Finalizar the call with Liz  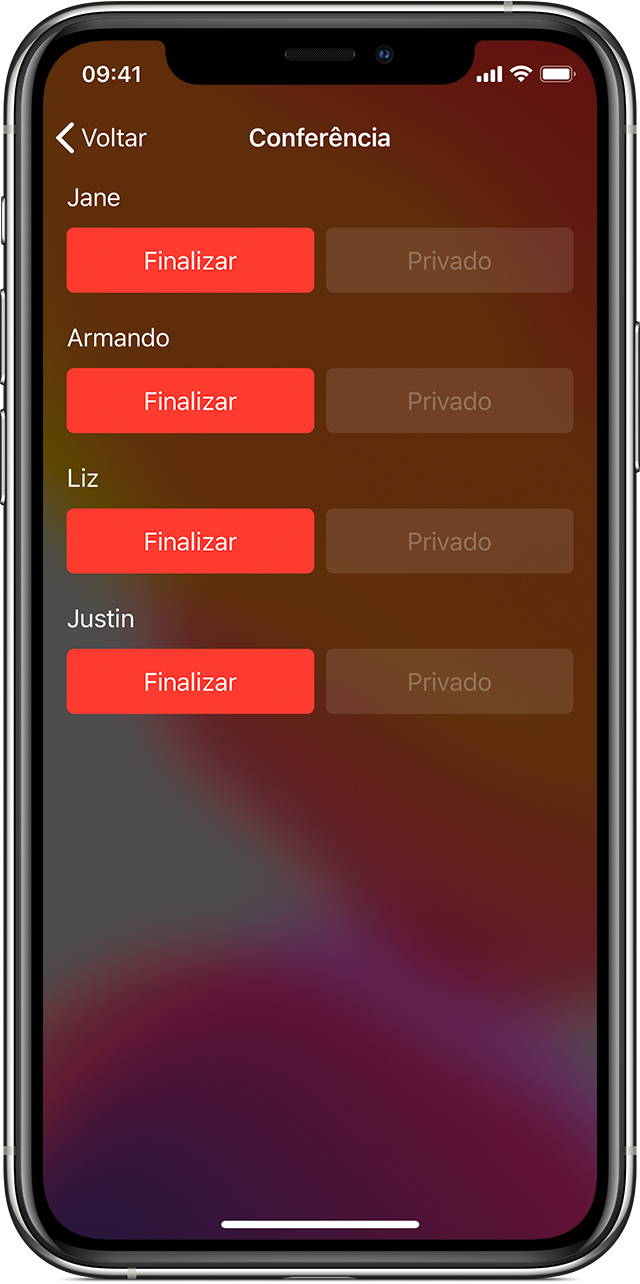click(190, 541)
